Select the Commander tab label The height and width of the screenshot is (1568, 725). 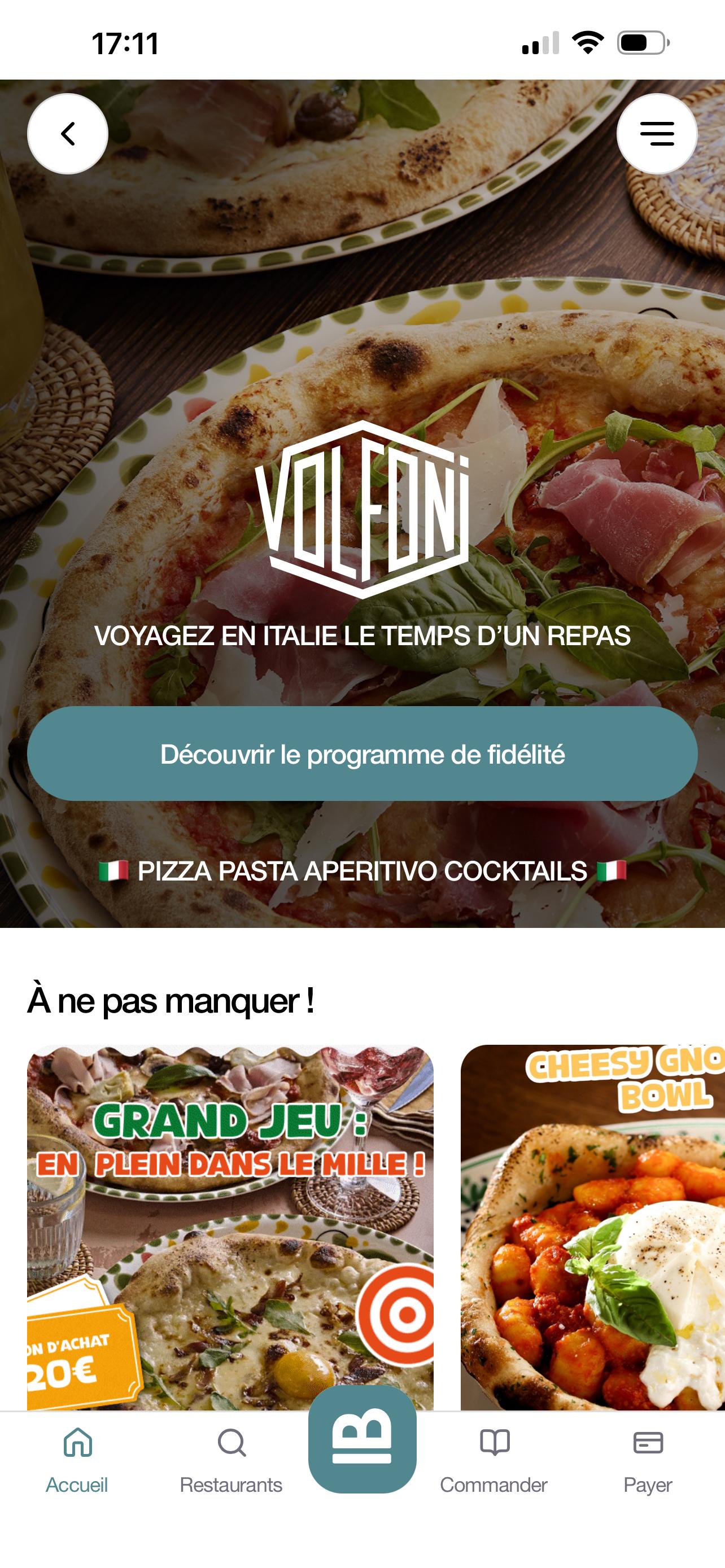coord(494,1484)
